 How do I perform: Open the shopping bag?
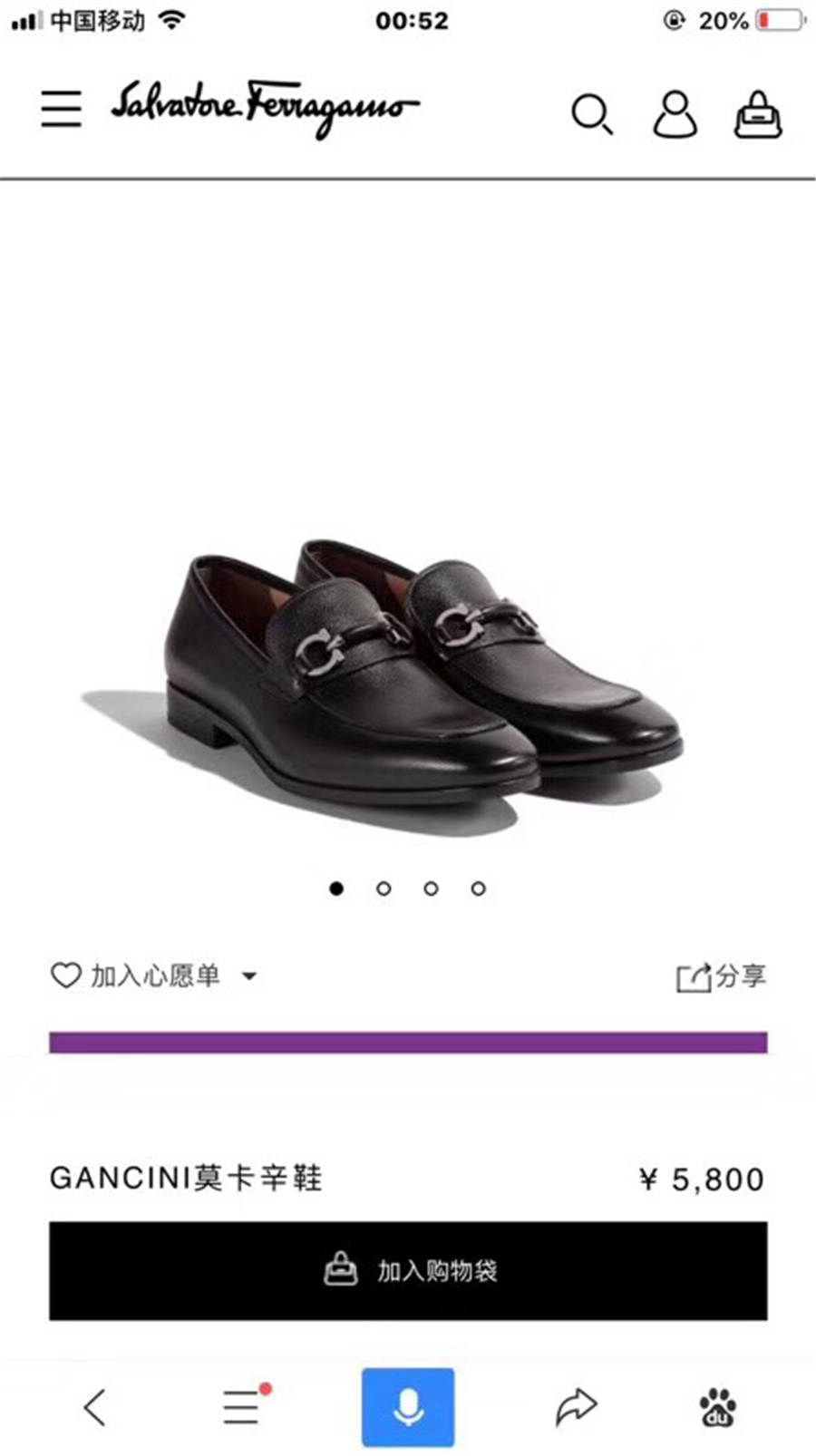click(x=758, y=115)
